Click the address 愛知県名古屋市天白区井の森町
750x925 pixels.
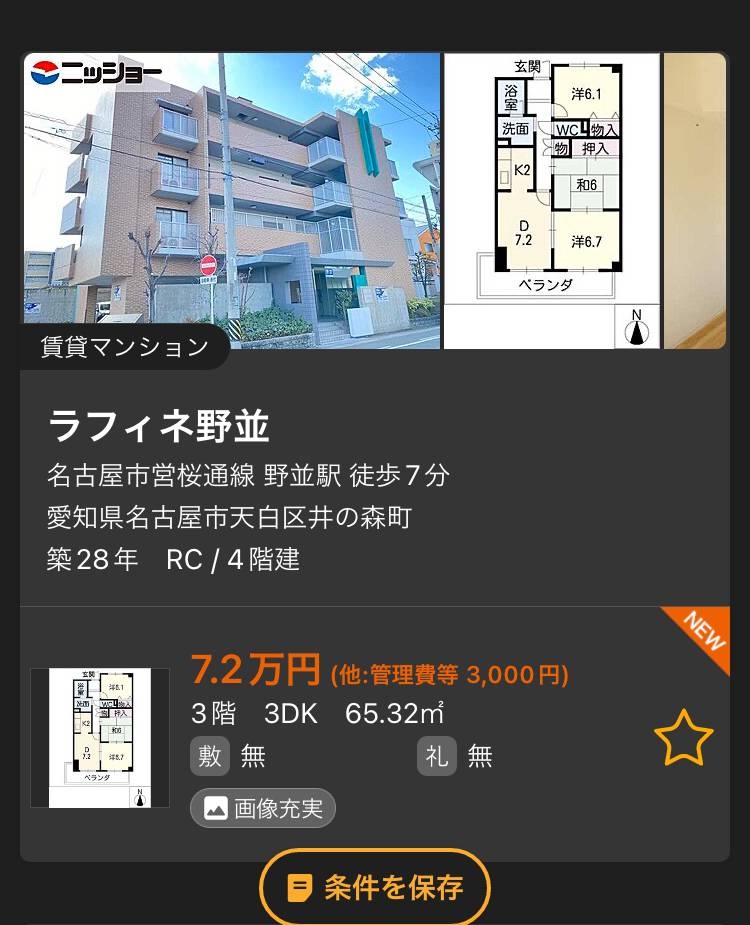pos(230,518)
